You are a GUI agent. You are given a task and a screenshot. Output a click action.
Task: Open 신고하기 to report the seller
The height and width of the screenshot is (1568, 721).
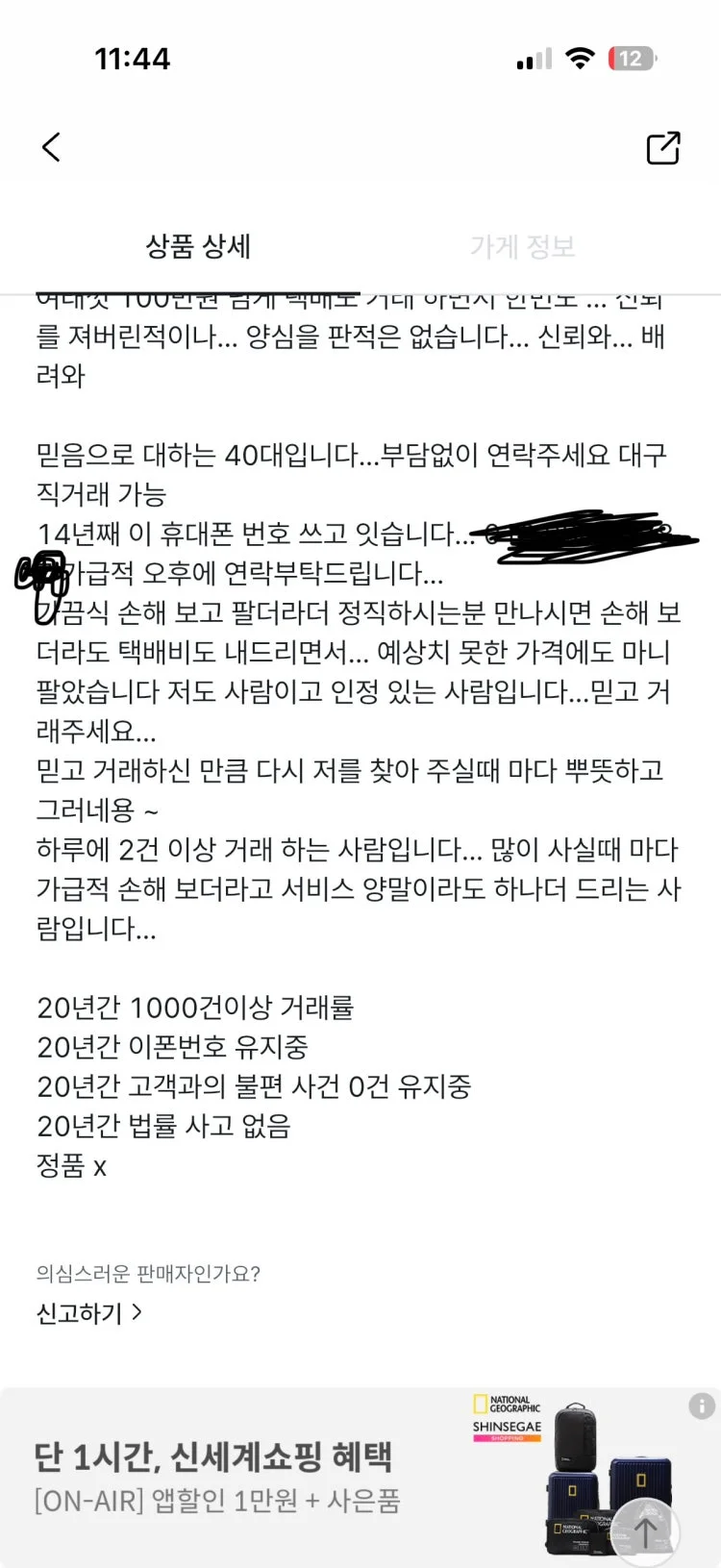(x=88, y=1312)
